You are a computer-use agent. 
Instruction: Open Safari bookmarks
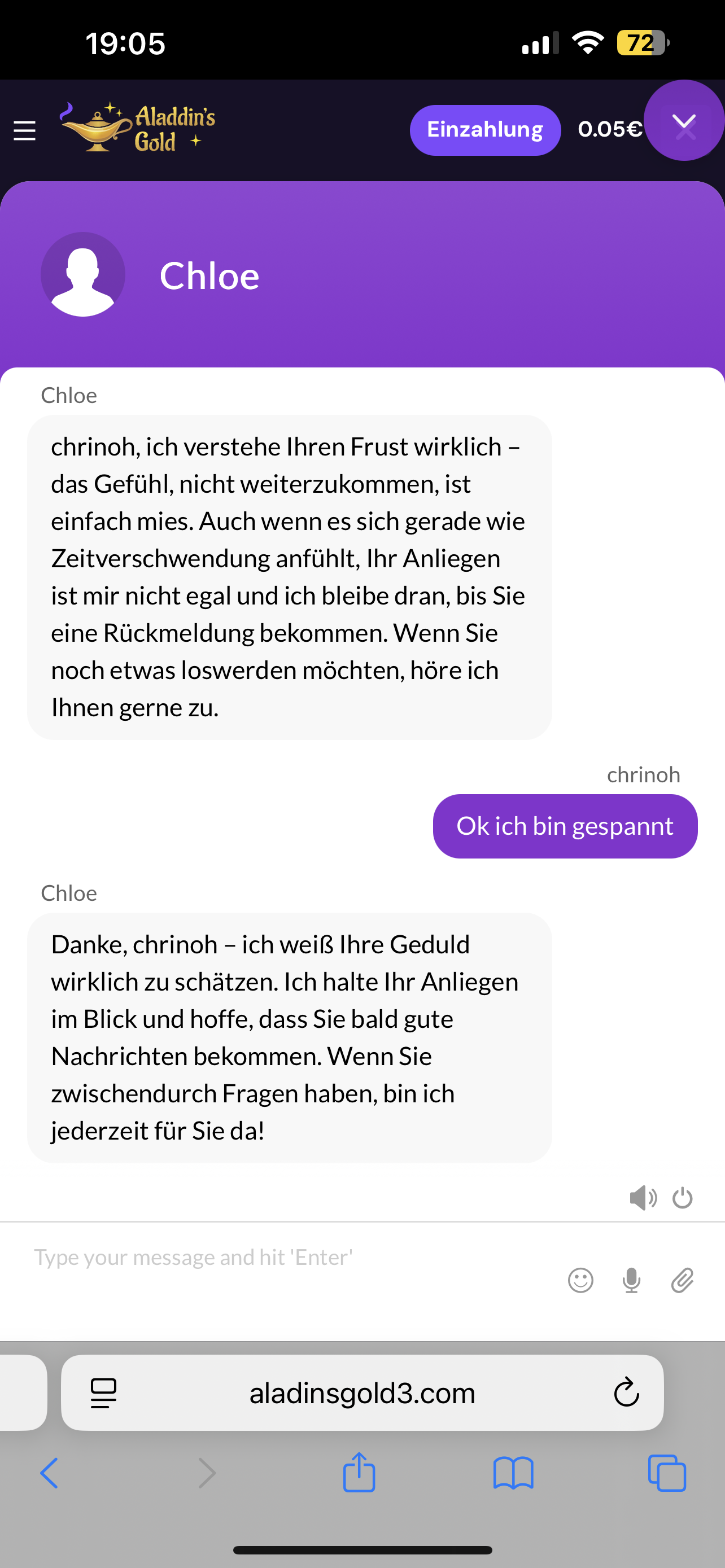click(513, 1473)
